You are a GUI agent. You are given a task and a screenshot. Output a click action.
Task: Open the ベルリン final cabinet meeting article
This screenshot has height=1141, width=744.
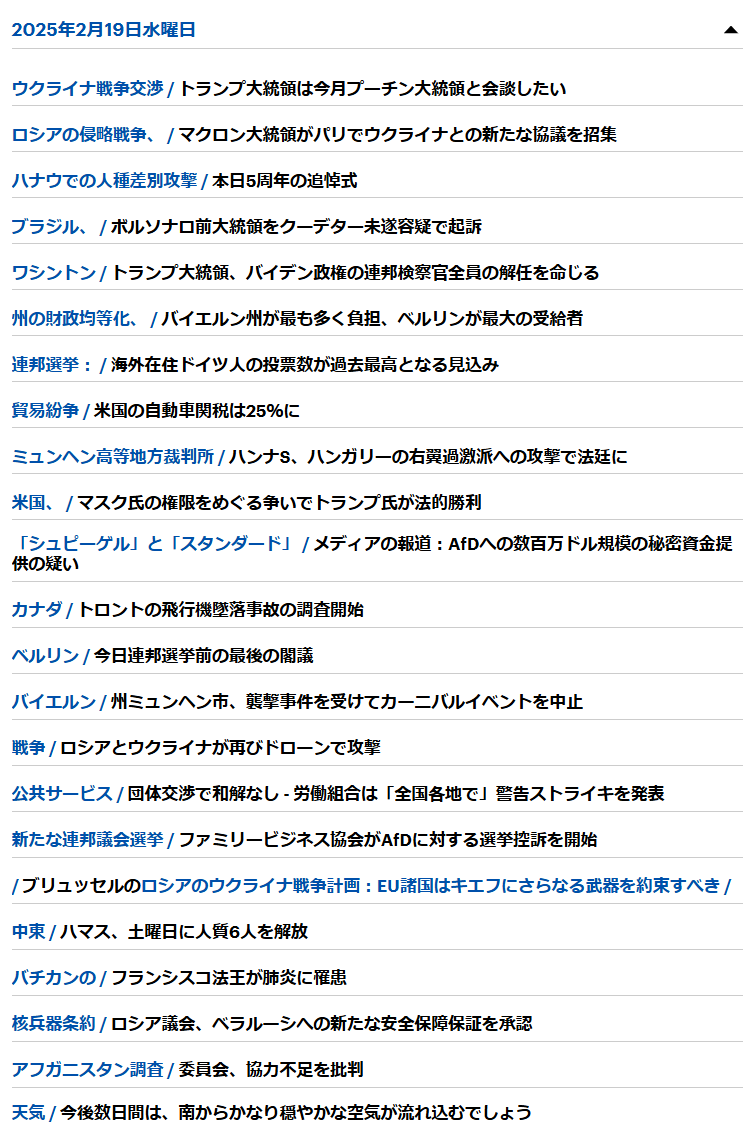162,656
